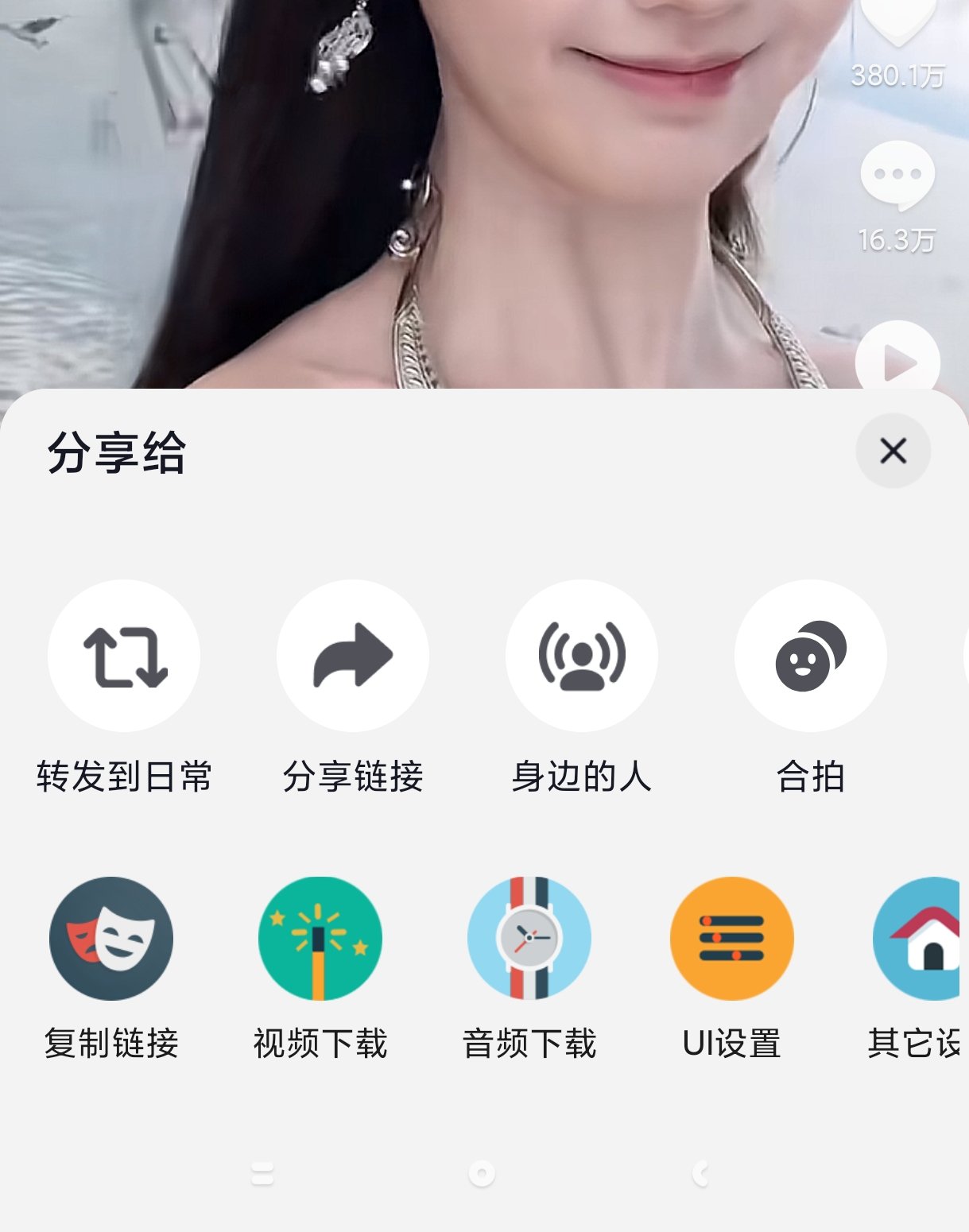Open the 其它设置 house icon option
Image resolution: width=969 pixels, height=1232 pixels.
[x=921, y=939]
